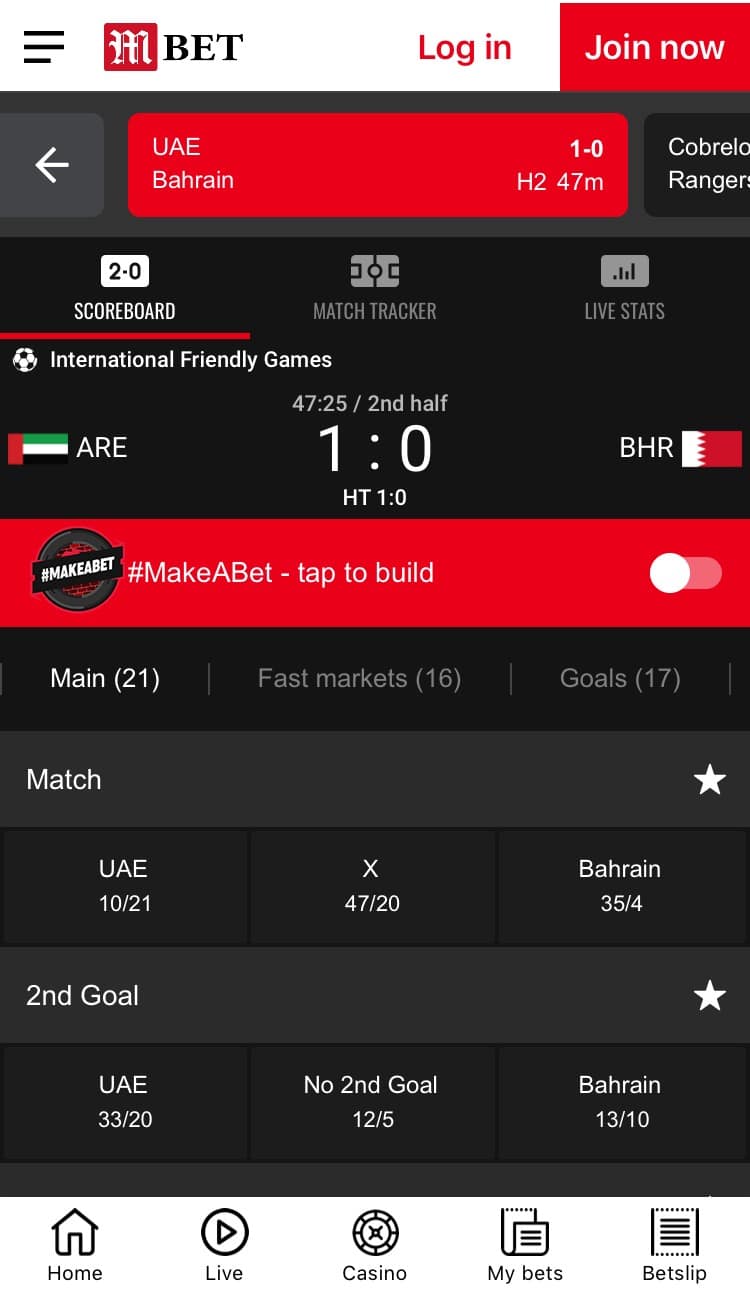Switch to the Live Stats tab
This screenshot has width=750, height=1297.
624,289
